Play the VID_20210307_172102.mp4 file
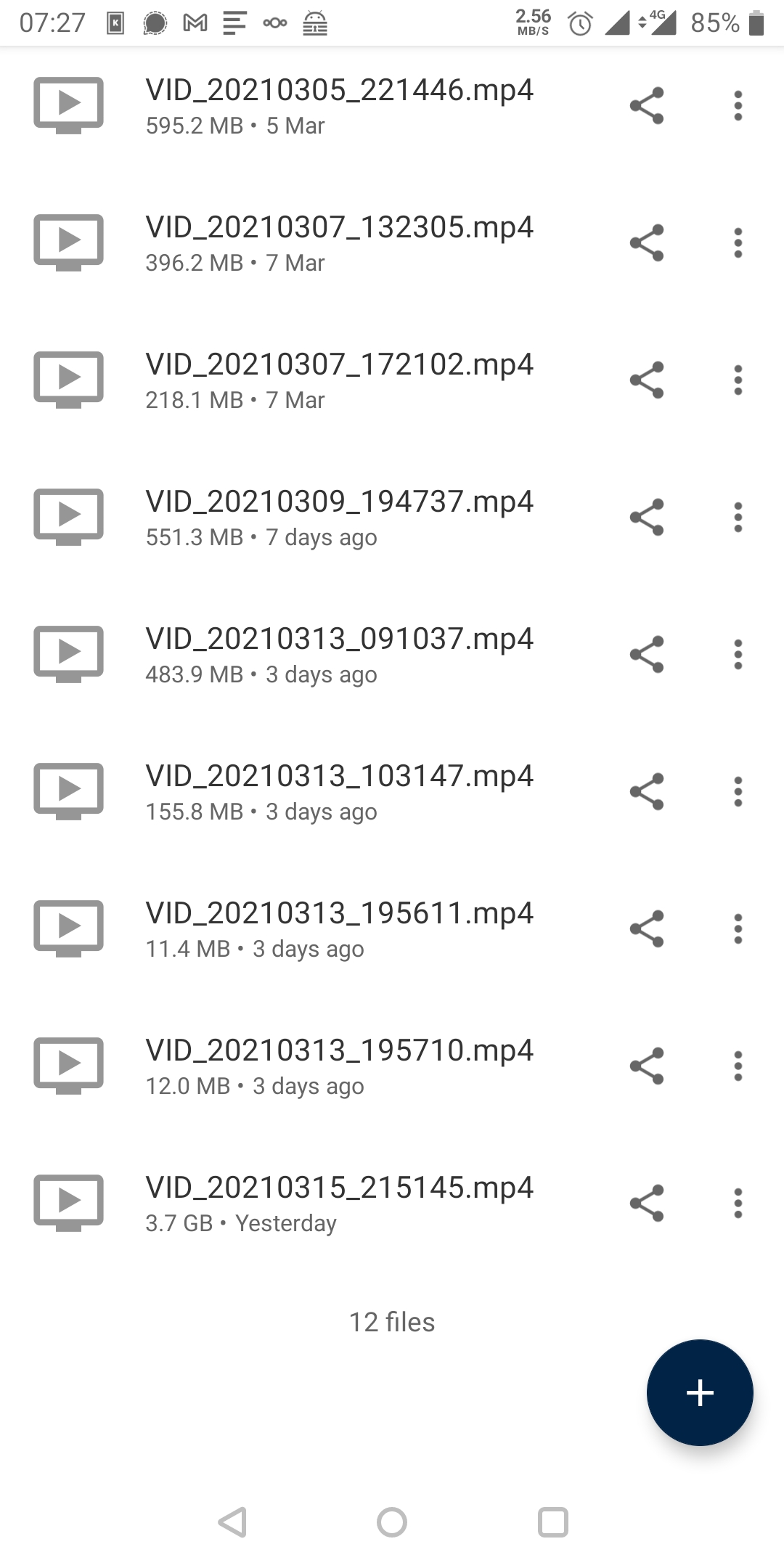 click(x=339, y=380)
